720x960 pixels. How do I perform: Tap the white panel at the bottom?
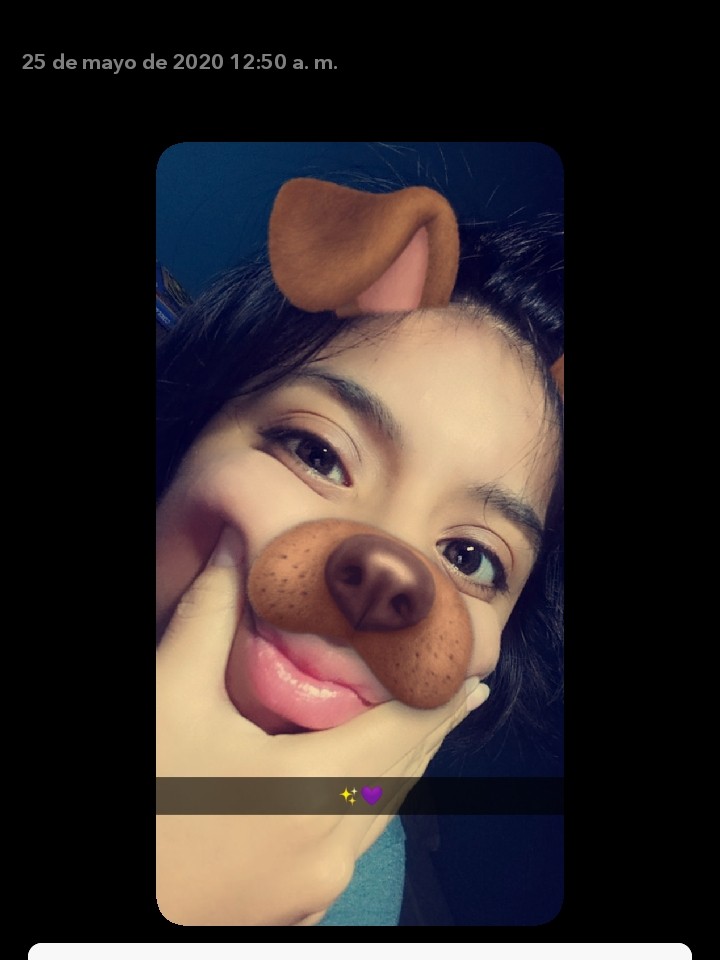360,951
